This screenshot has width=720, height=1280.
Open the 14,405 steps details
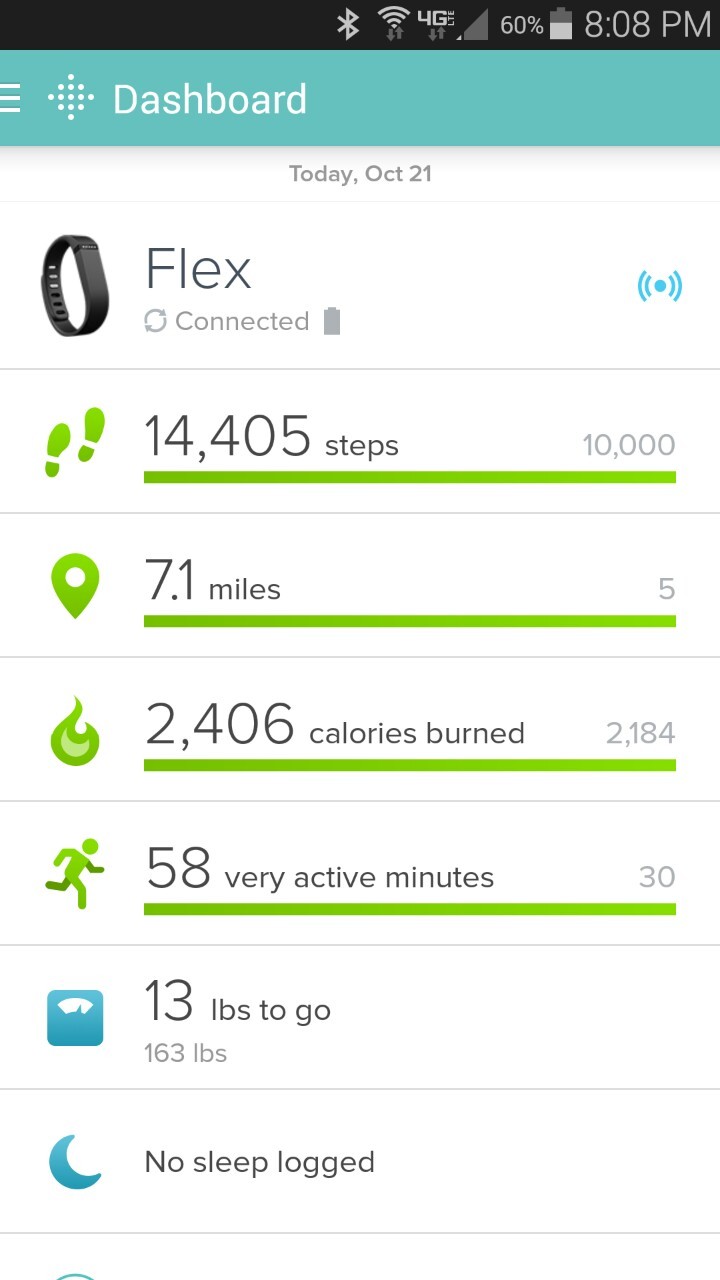pyautogui.click(x=360, y=442)
